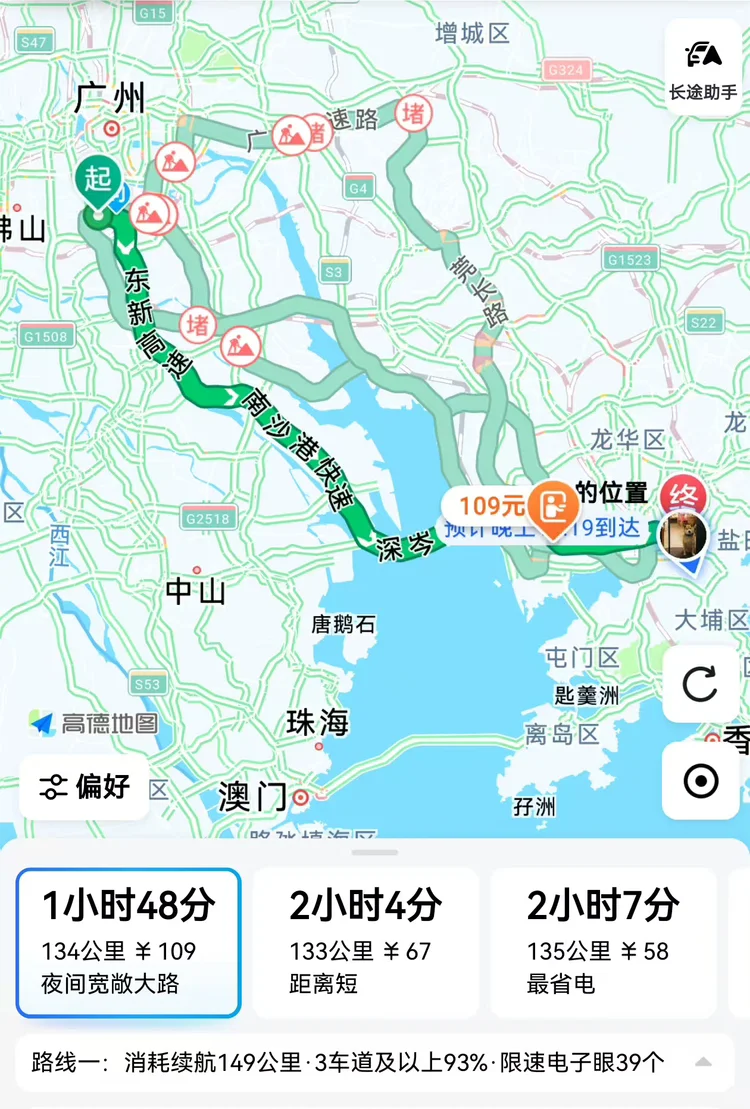The image size is (750, 1109).
Task: Select the 1小时48分 夜间宽敞大路 route
Action: tap(128, 942)
